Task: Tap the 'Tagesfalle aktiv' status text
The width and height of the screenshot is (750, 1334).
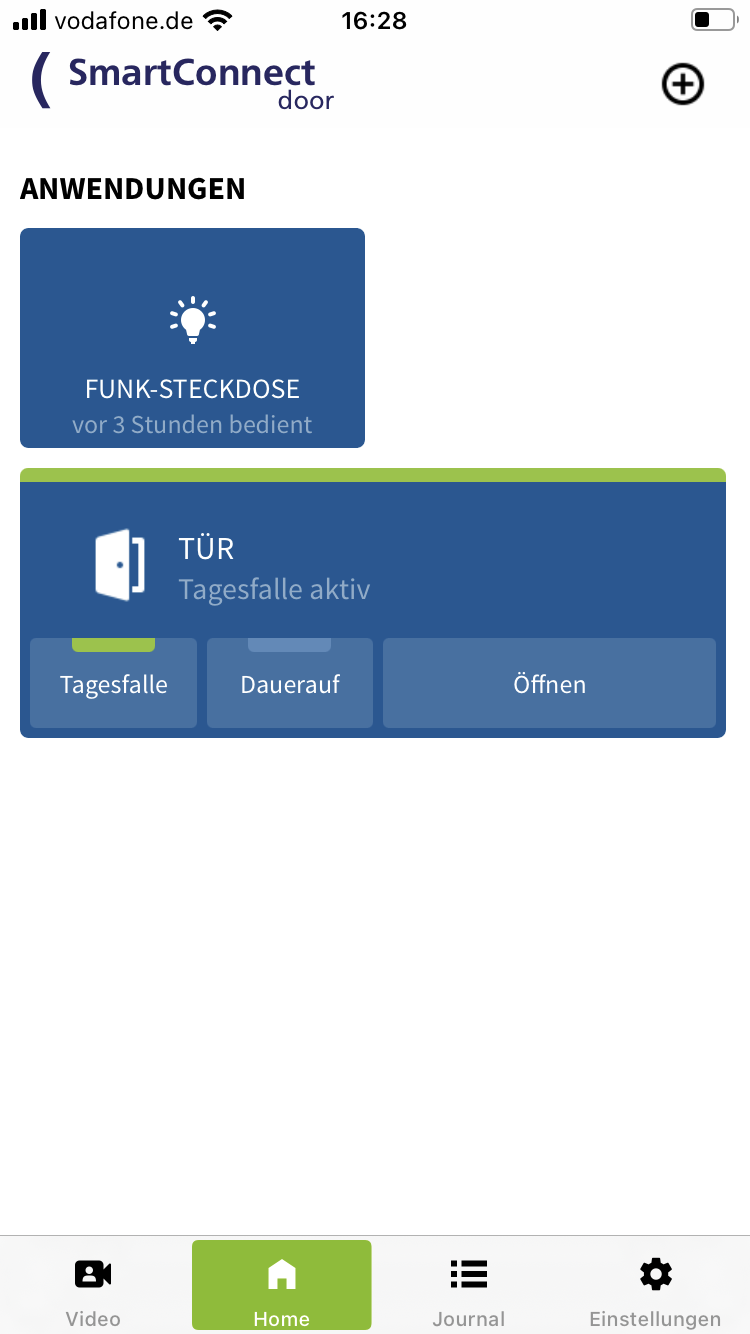Action: pyautogui.click(x=276, y=589)
